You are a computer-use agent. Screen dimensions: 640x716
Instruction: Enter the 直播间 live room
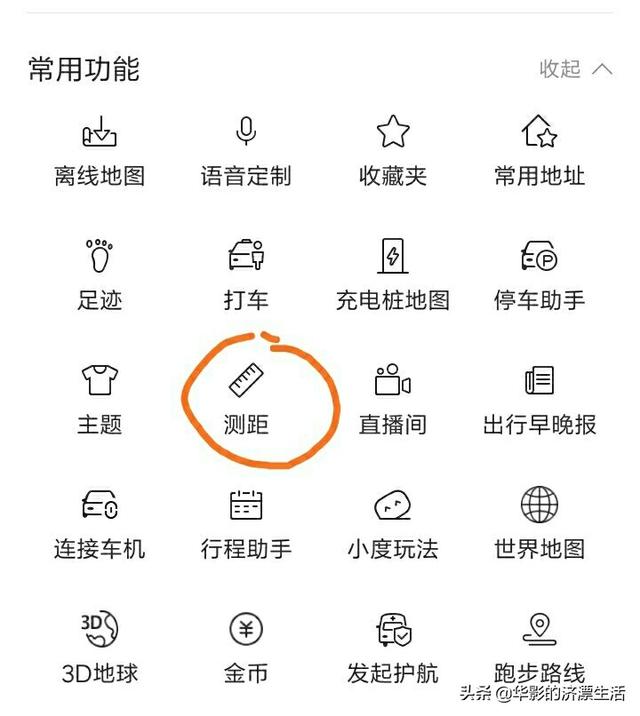click(393, 399)
